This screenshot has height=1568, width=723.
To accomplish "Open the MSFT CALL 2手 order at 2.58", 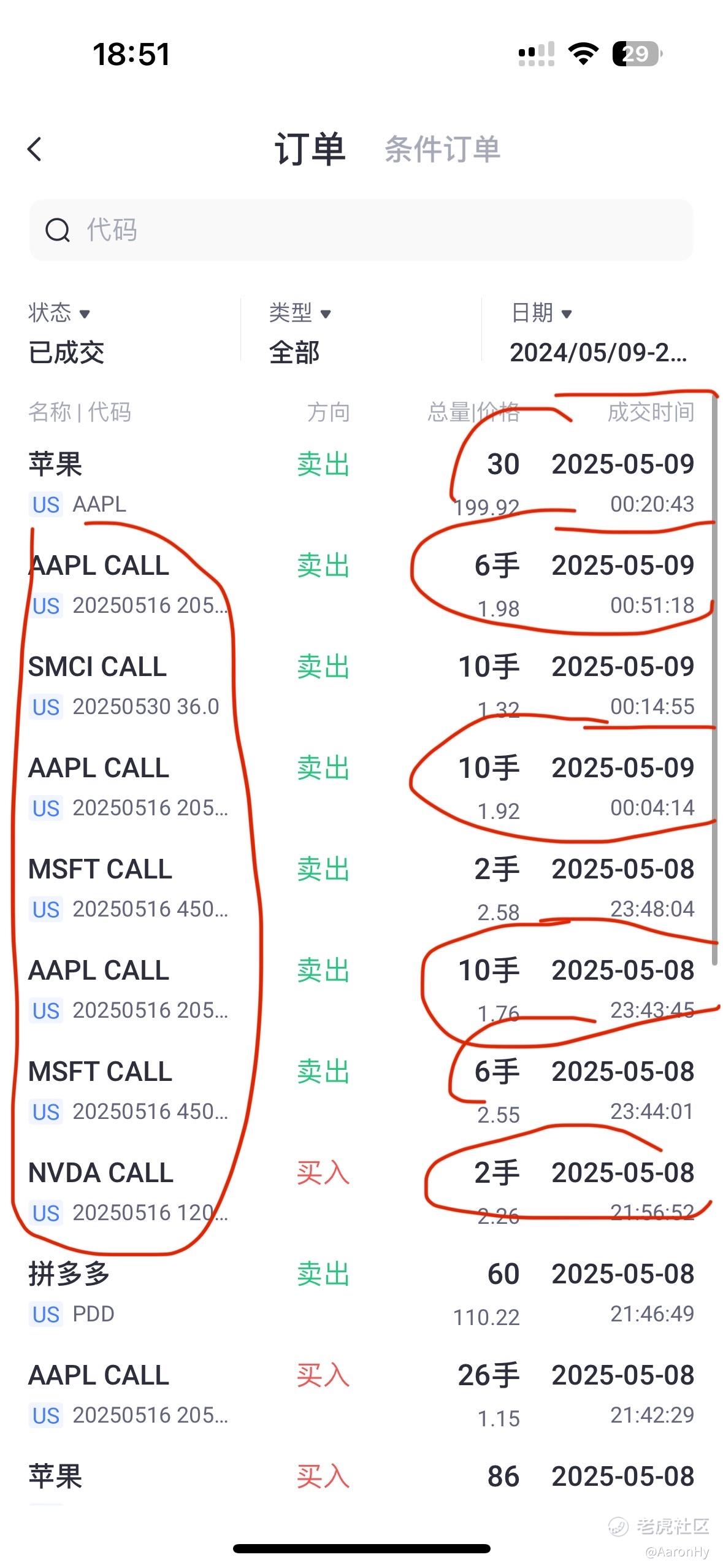I will [361, 888].
